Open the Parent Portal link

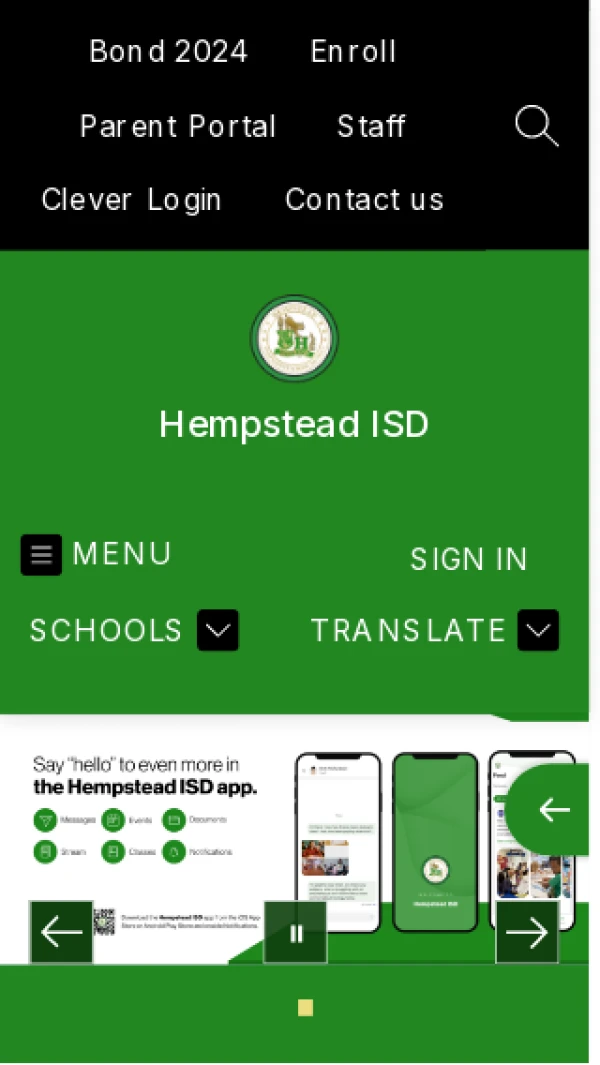pos(178,126)
